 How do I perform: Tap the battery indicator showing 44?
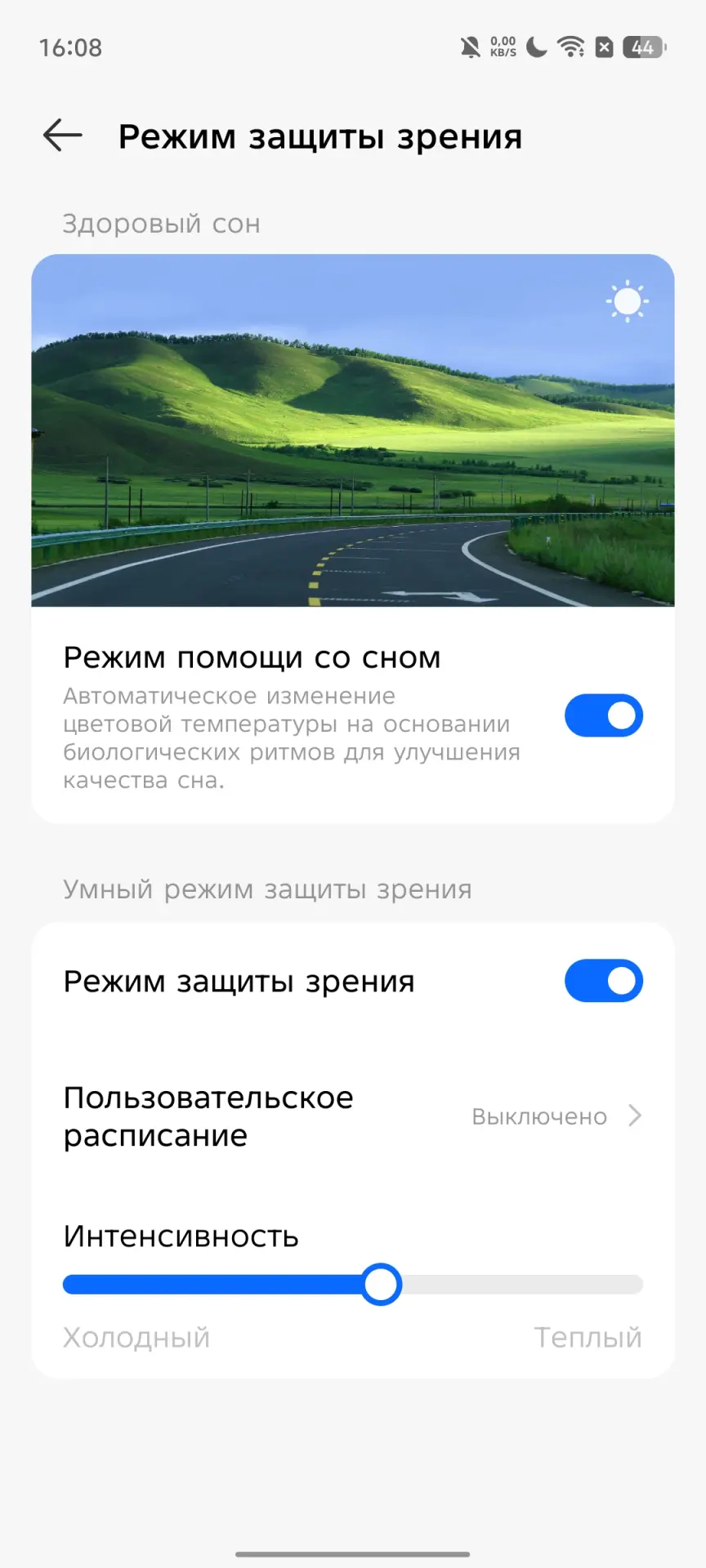[x=642, y=47]
